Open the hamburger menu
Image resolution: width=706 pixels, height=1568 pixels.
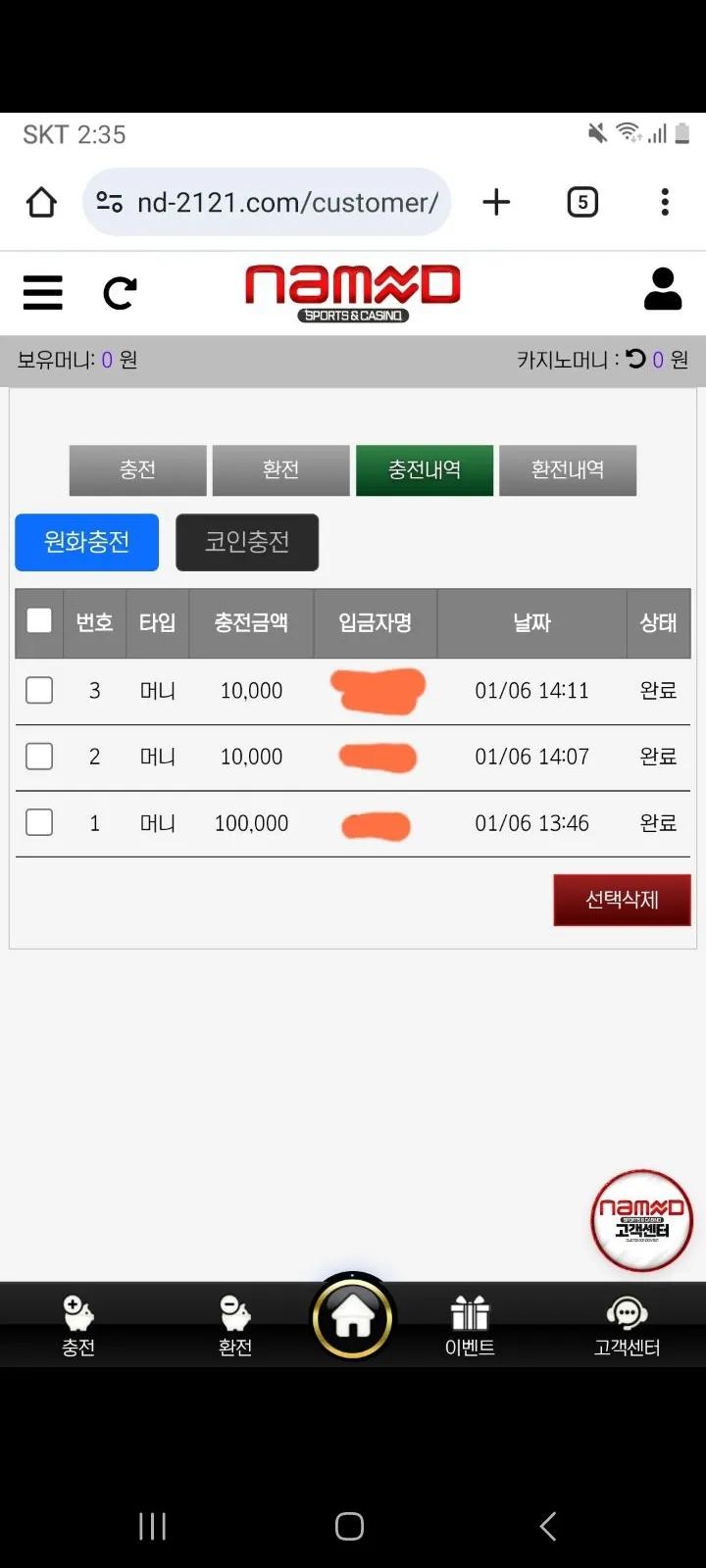[x=43, y=292]
